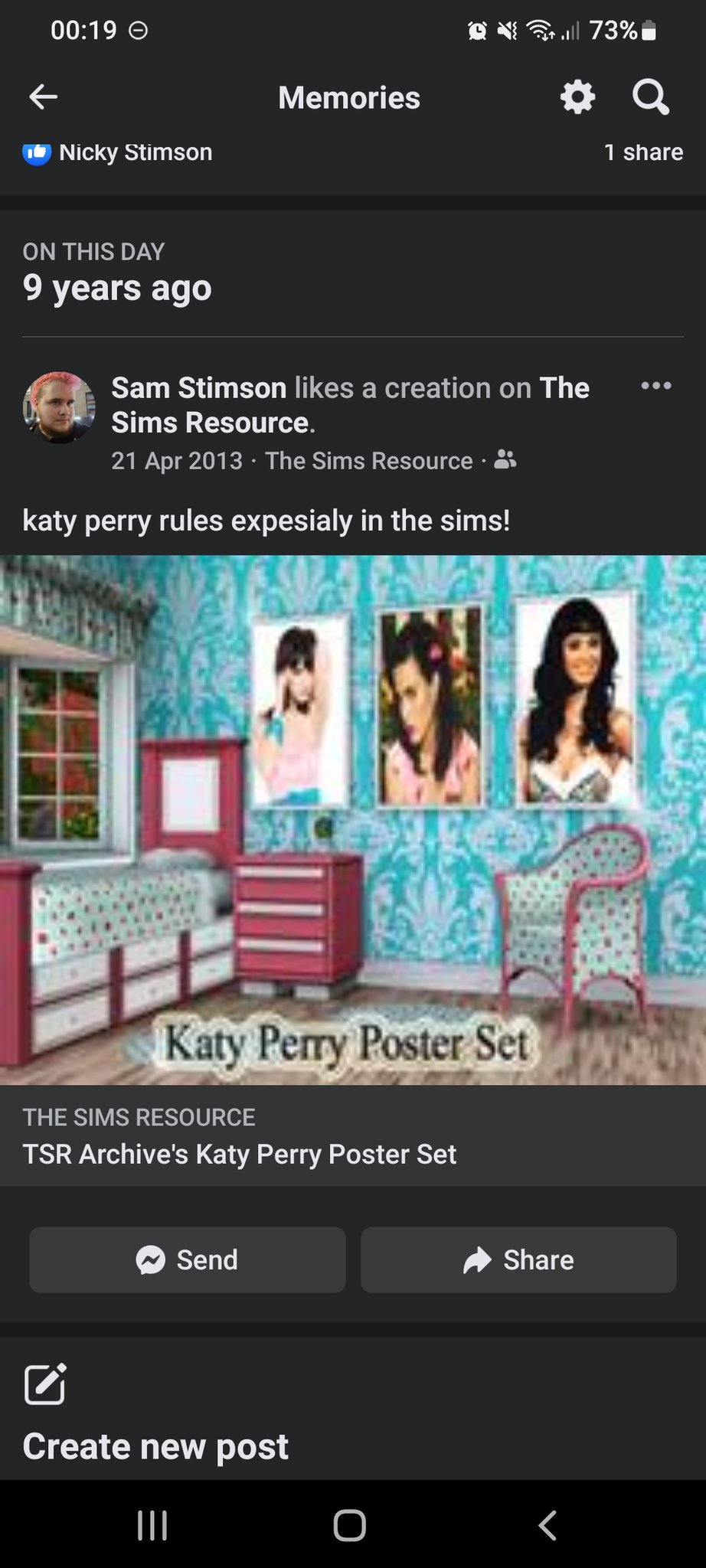Go to home screen via navigation bar
Image resolution: width=706 pixels, height=1568 pixels.
click(x=350, y=1525)
